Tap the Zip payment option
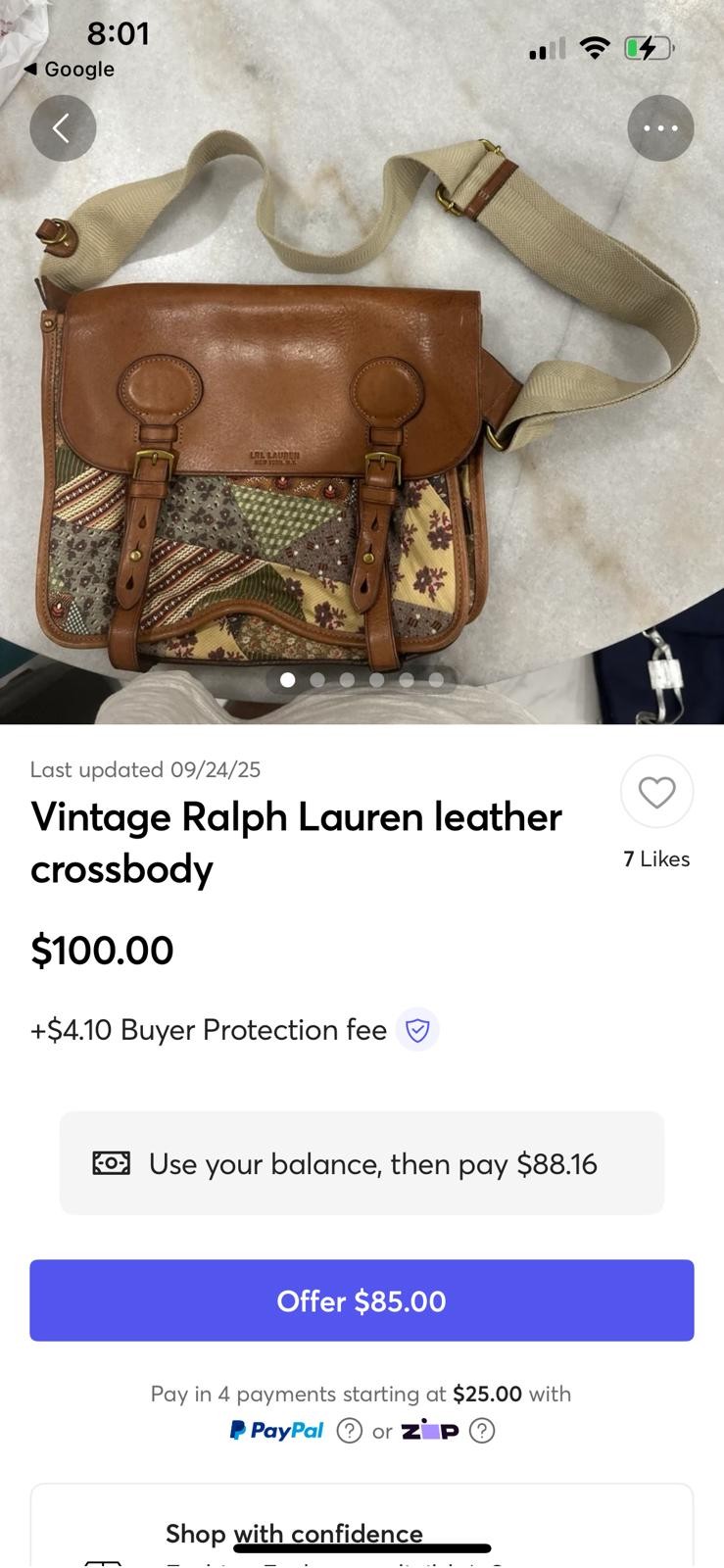The height and width of the screenshot is (1568, 724). click(x=428, y=1431)
